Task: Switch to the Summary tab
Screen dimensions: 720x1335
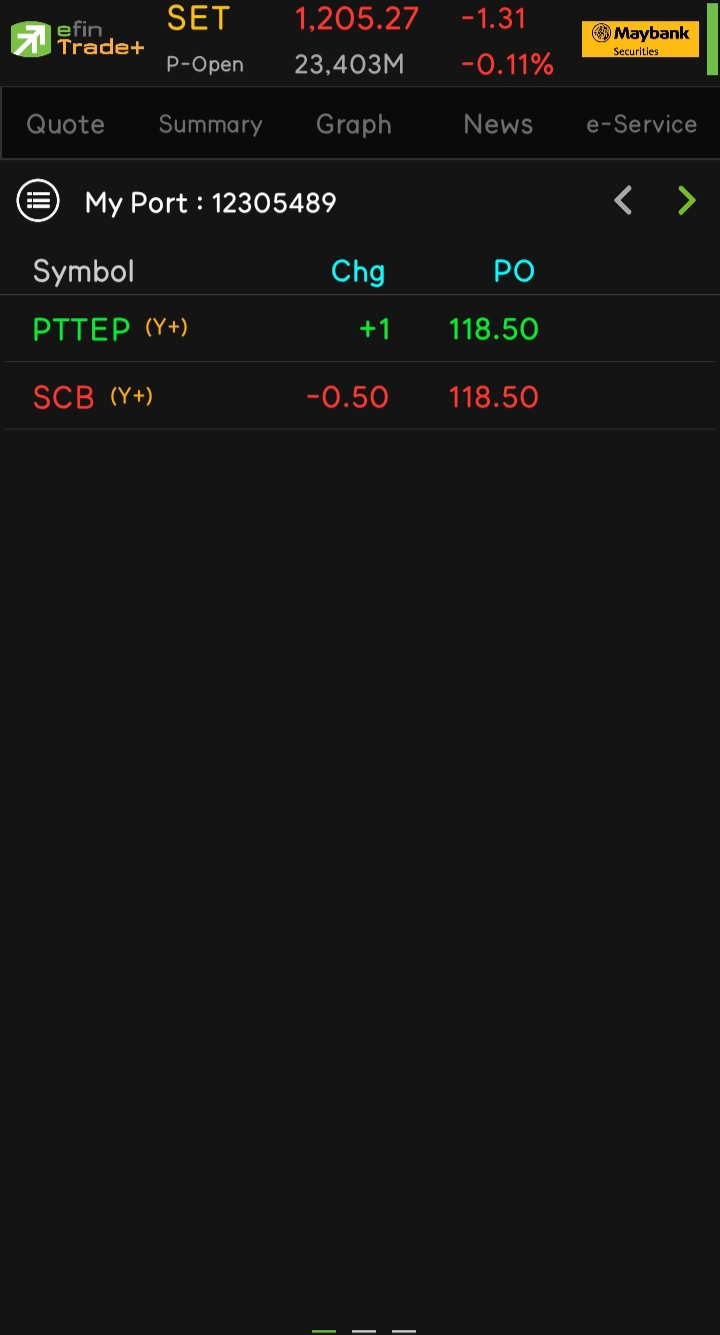Action: tap(210, 124)
